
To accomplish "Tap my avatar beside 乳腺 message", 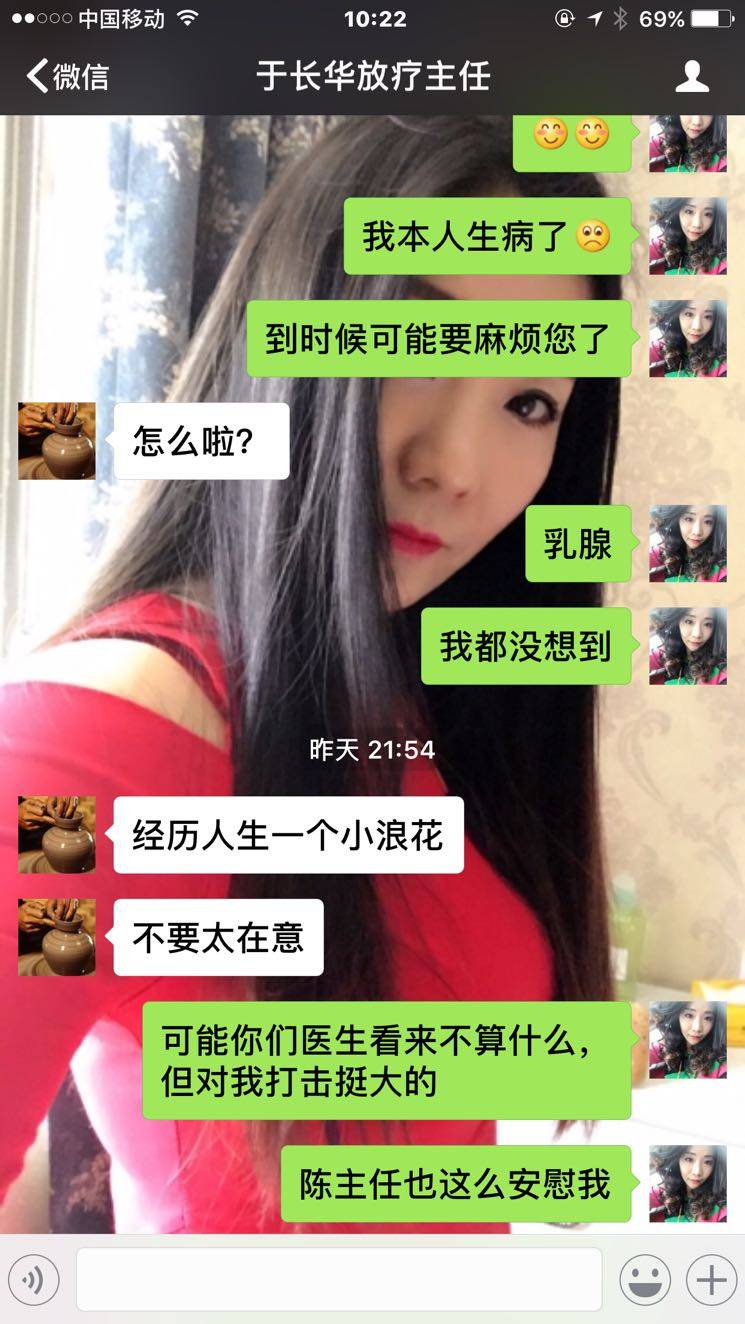I will pyautogui.click(x=688, y=543).
